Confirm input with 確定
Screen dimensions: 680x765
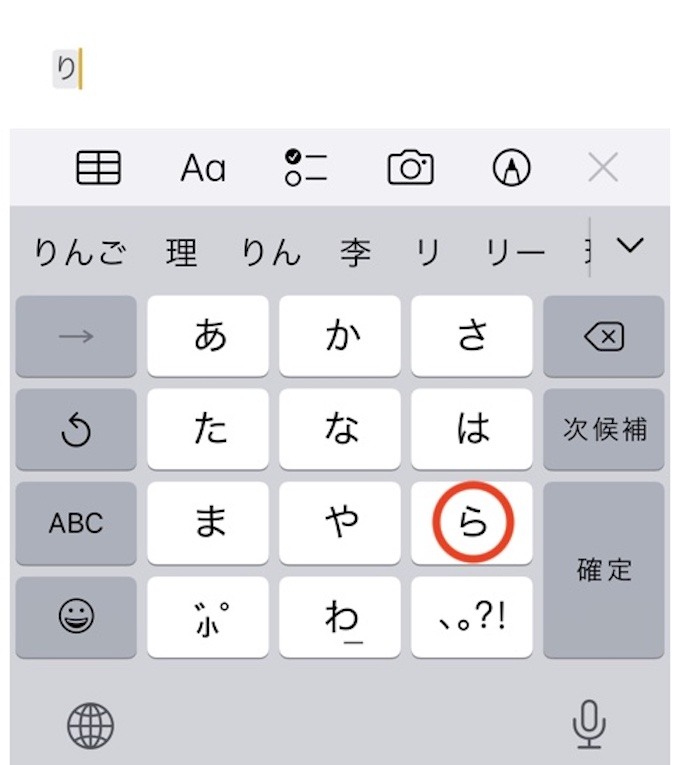coord(603,570)
